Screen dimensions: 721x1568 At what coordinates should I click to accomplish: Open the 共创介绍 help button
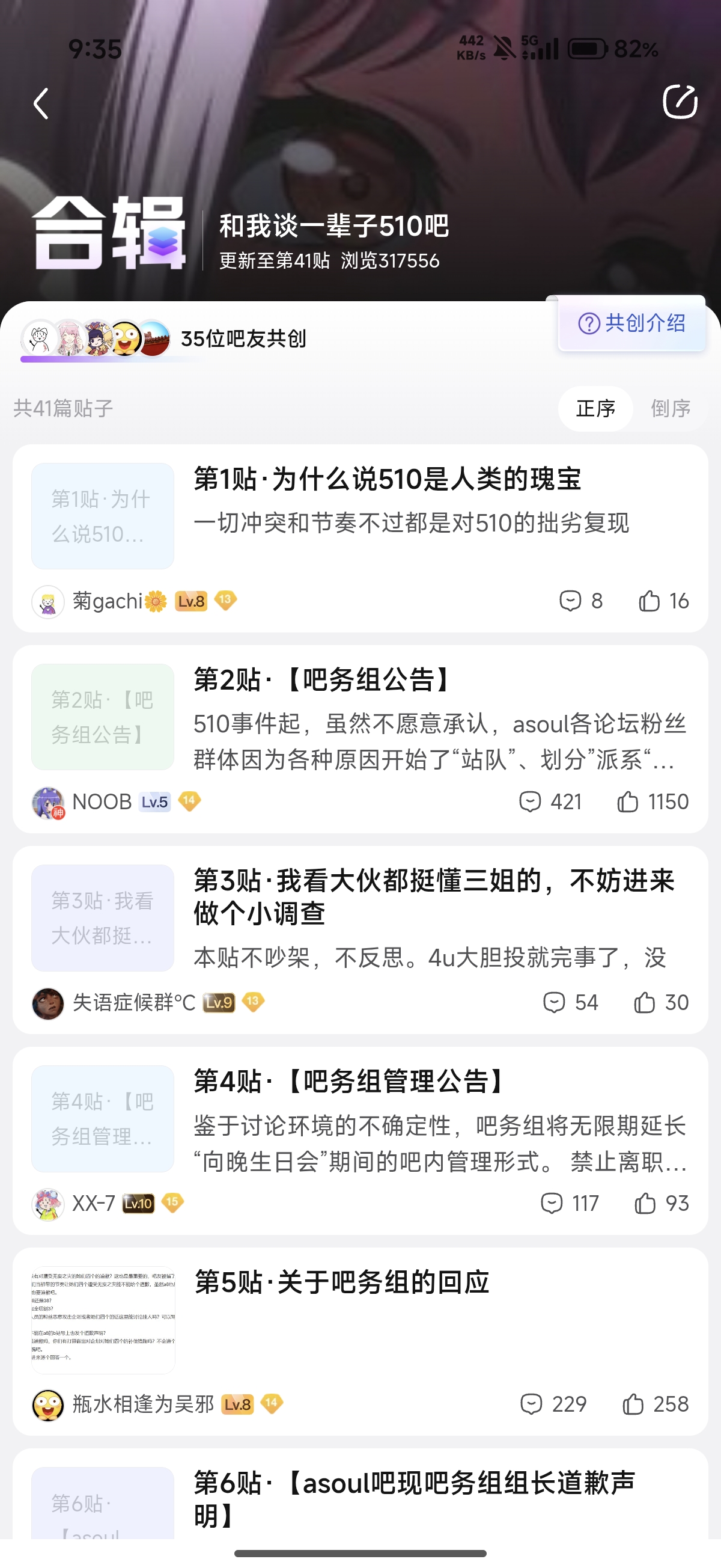(x=631, y=323)
